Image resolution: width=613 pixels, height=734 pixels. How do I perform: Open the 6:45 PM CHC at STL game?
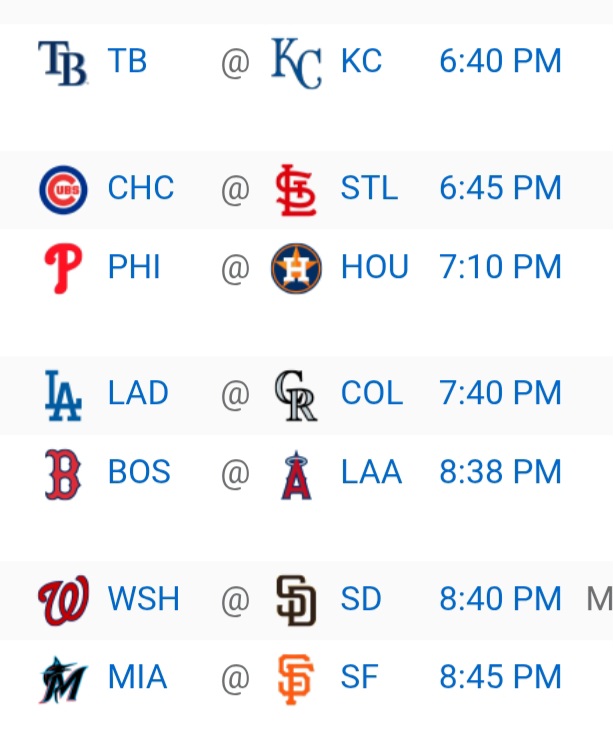pyautogui.click(x=500, y=188)
